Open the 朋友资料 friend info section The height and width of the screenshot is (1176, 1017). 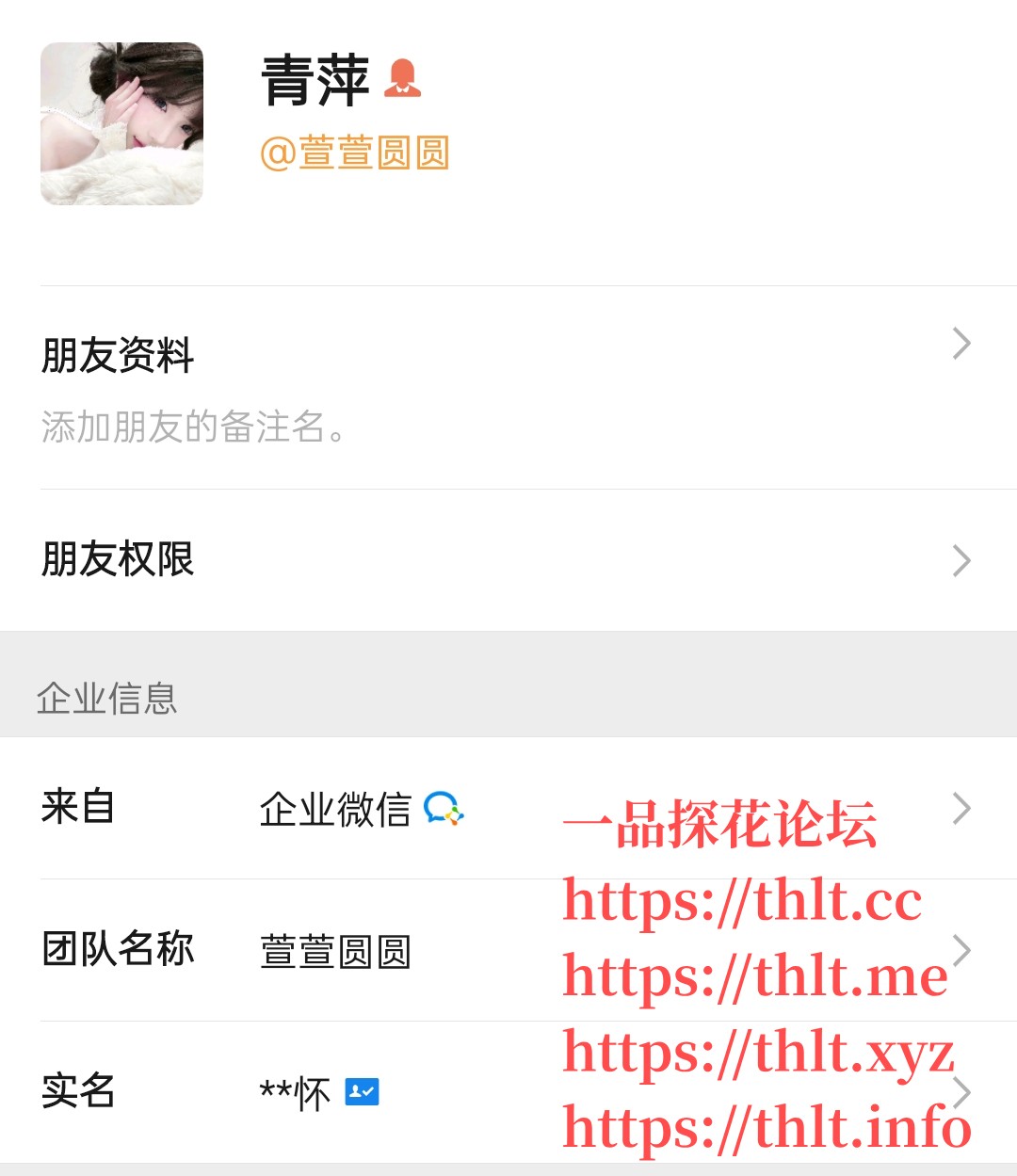[x=116, y=356]
